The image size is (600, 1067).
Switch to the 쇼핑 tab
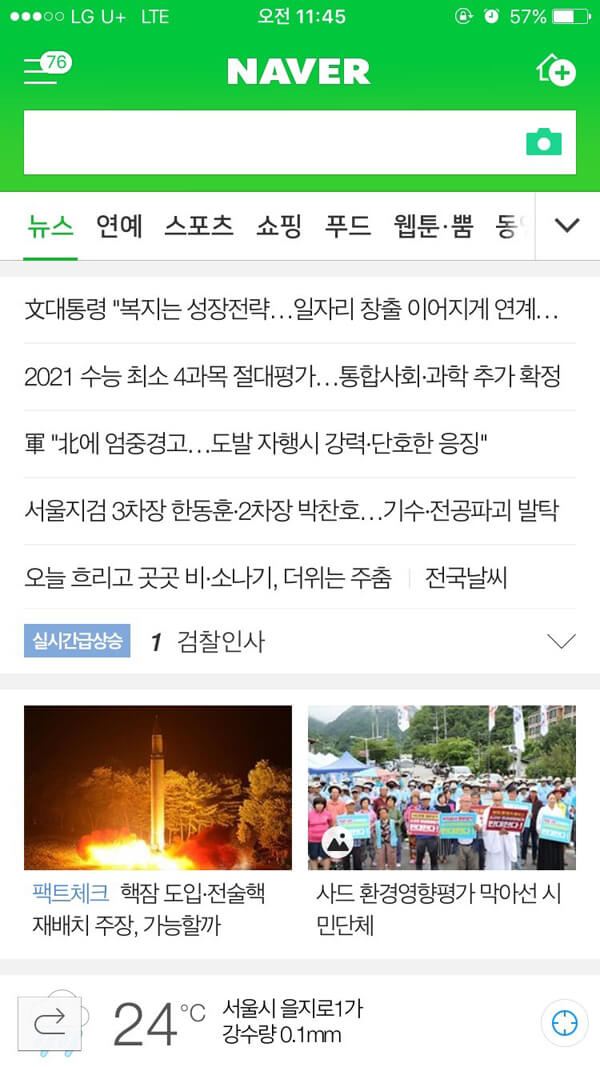(278, 226)
